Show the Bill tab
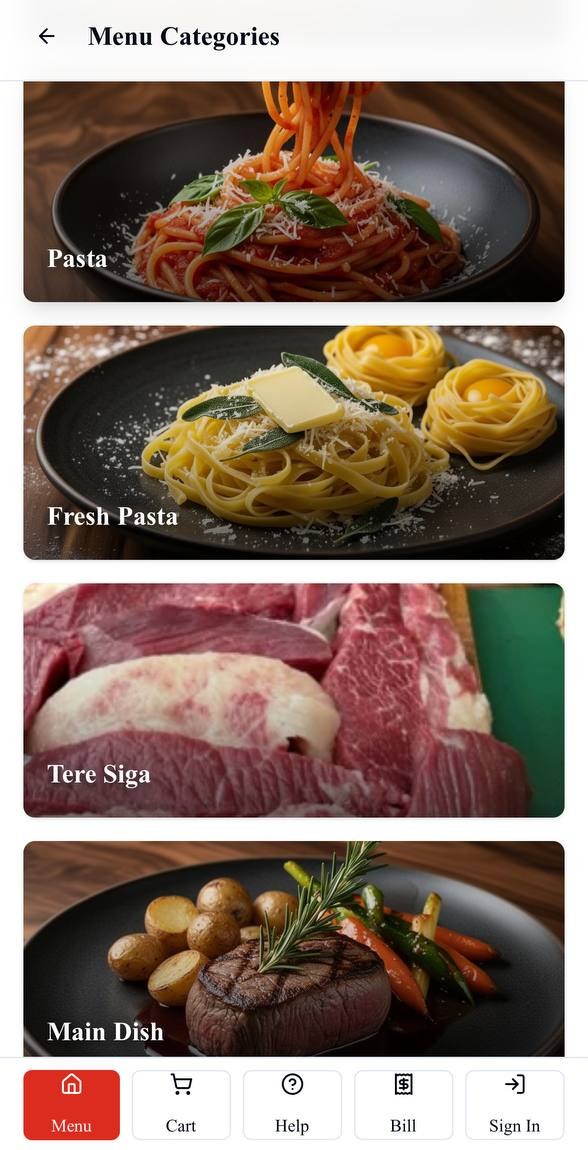Viewport: 588px width, 1150px height. point(403,1105)
